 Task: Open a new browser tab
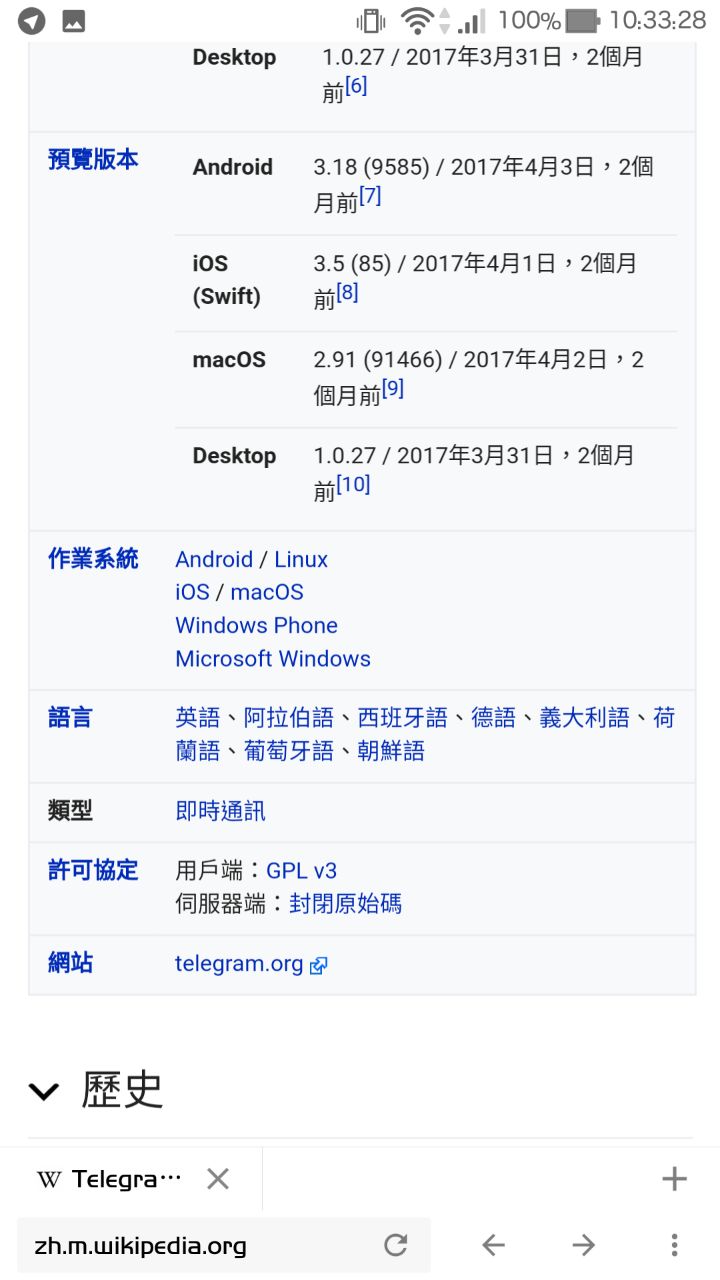674,1179
